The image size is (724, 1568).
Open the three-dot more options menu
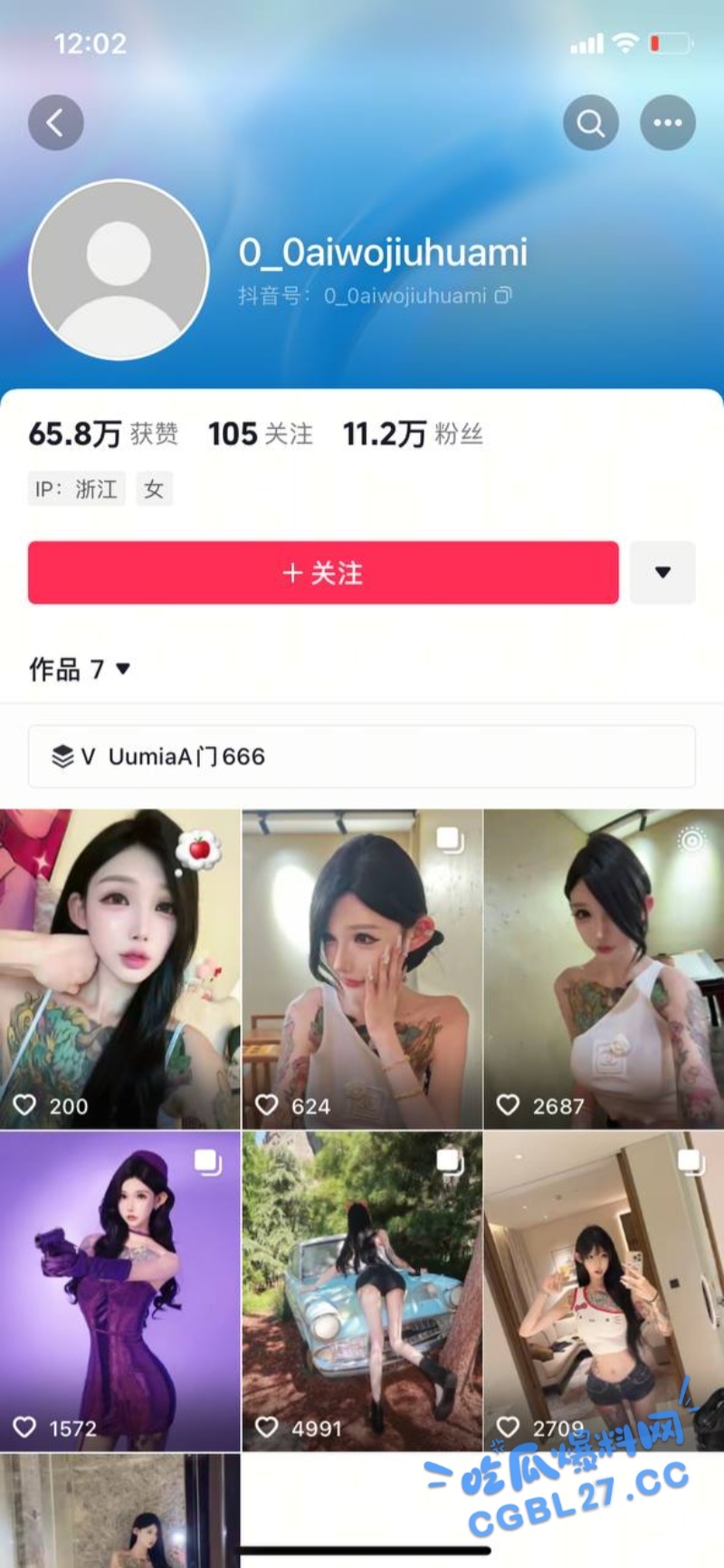pyautogui.click(x=668, y=122)
